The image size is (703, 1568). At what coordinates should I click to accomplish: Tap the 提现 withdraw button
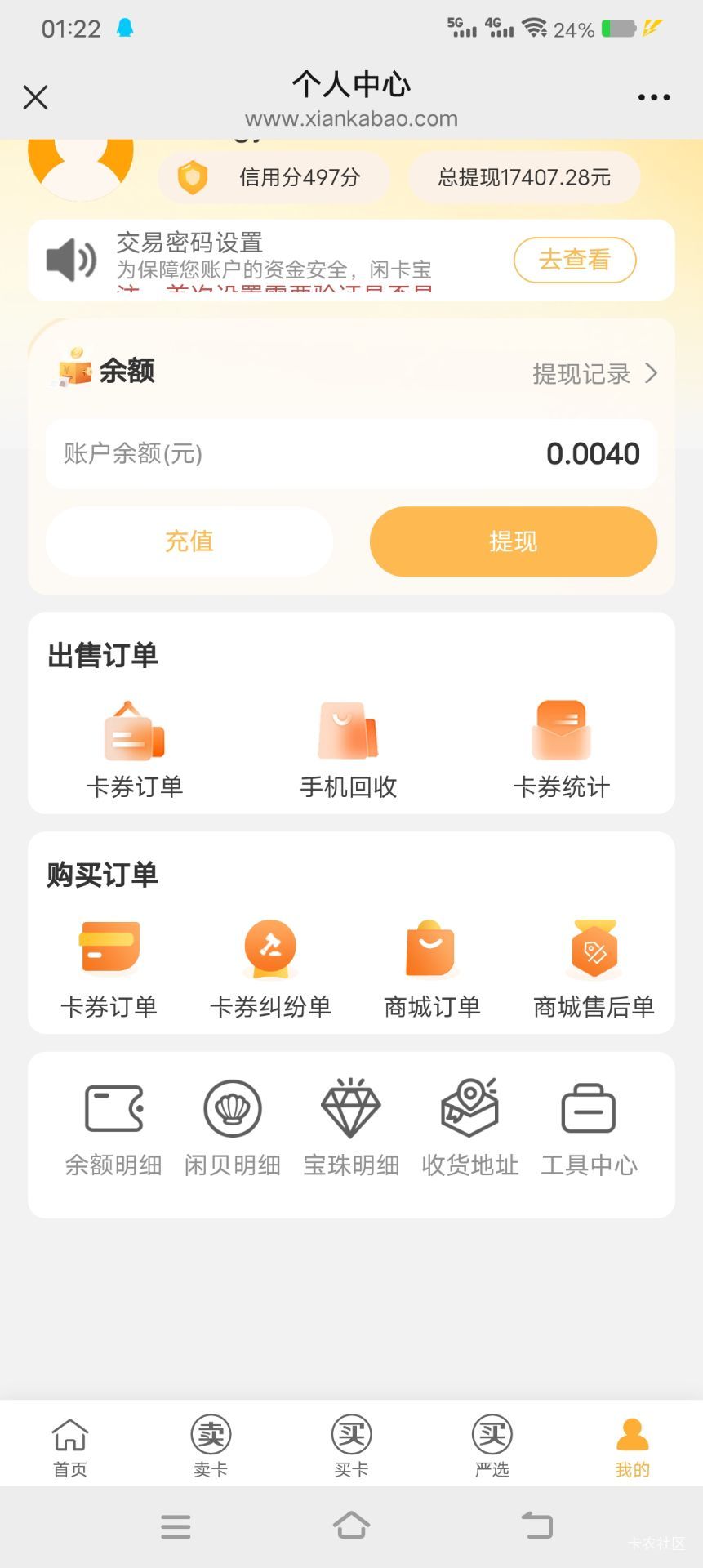(x=514, y=541)
